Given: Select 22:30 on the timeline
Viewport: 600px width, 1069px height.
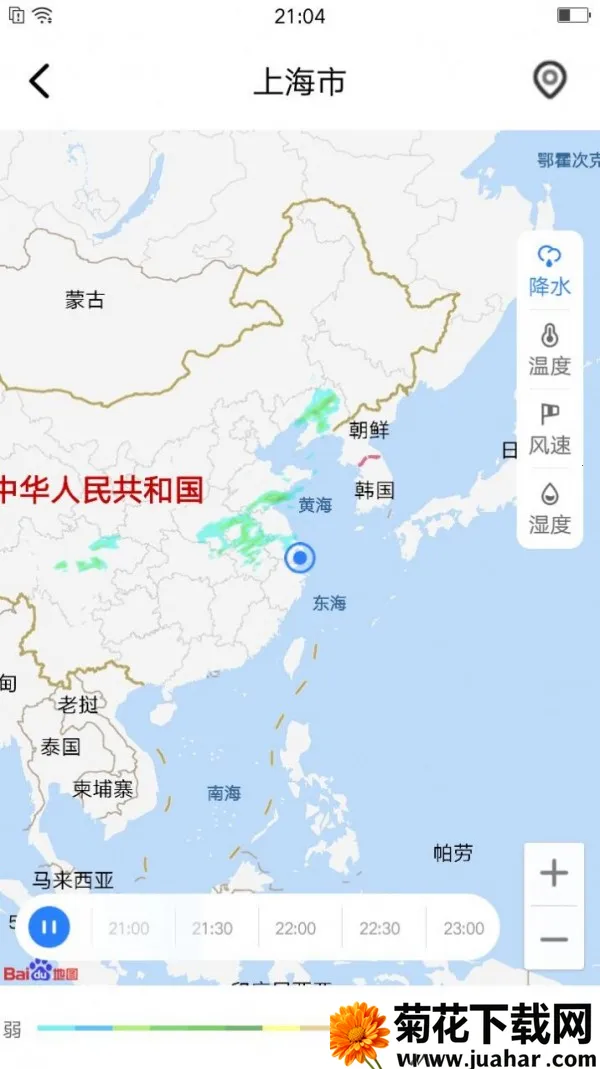Looking at the screenshot, I should pos(380,928).
